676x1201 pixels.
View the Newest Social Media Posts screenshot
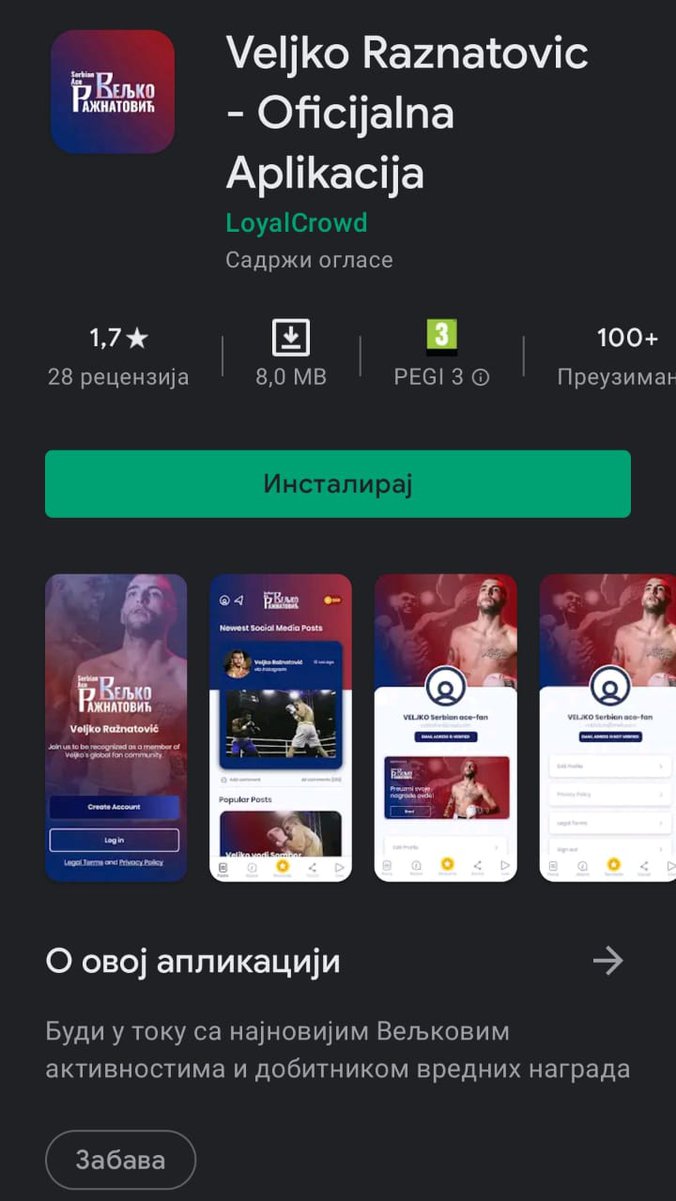(280, 727)
